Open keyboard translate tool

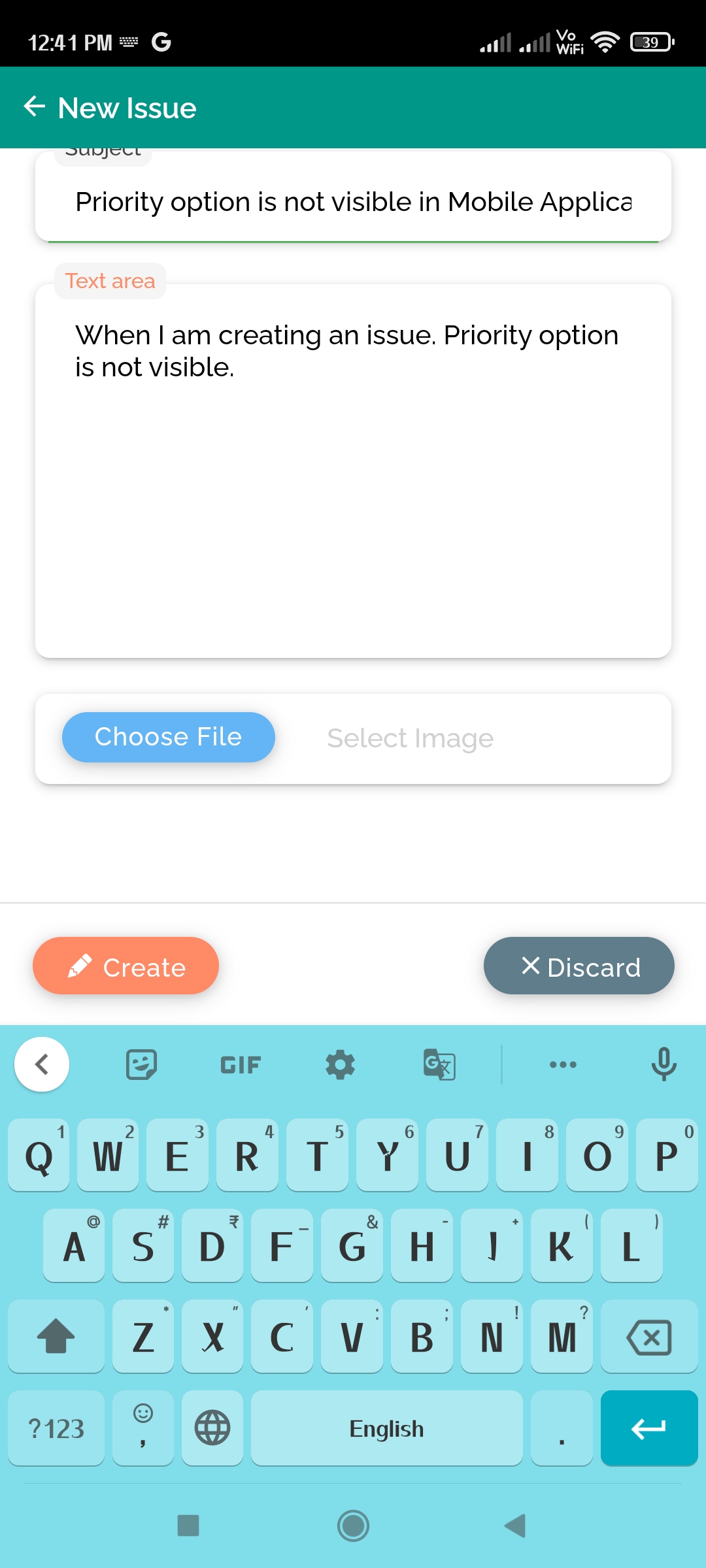[439, 1065]
